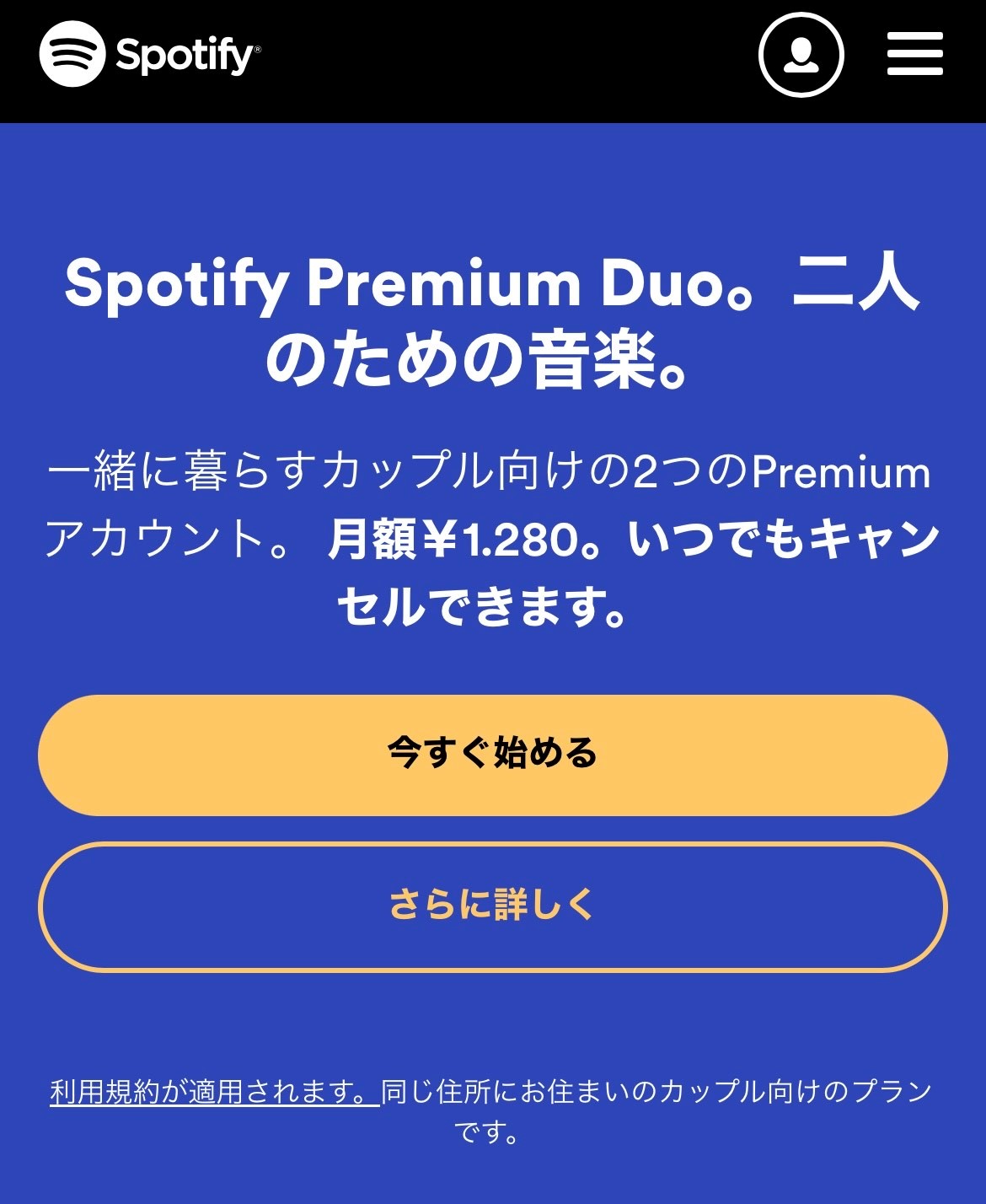Select the Spotify home link in the header
The height and width of the screenshot is (1204, 986).
point(152,55)
